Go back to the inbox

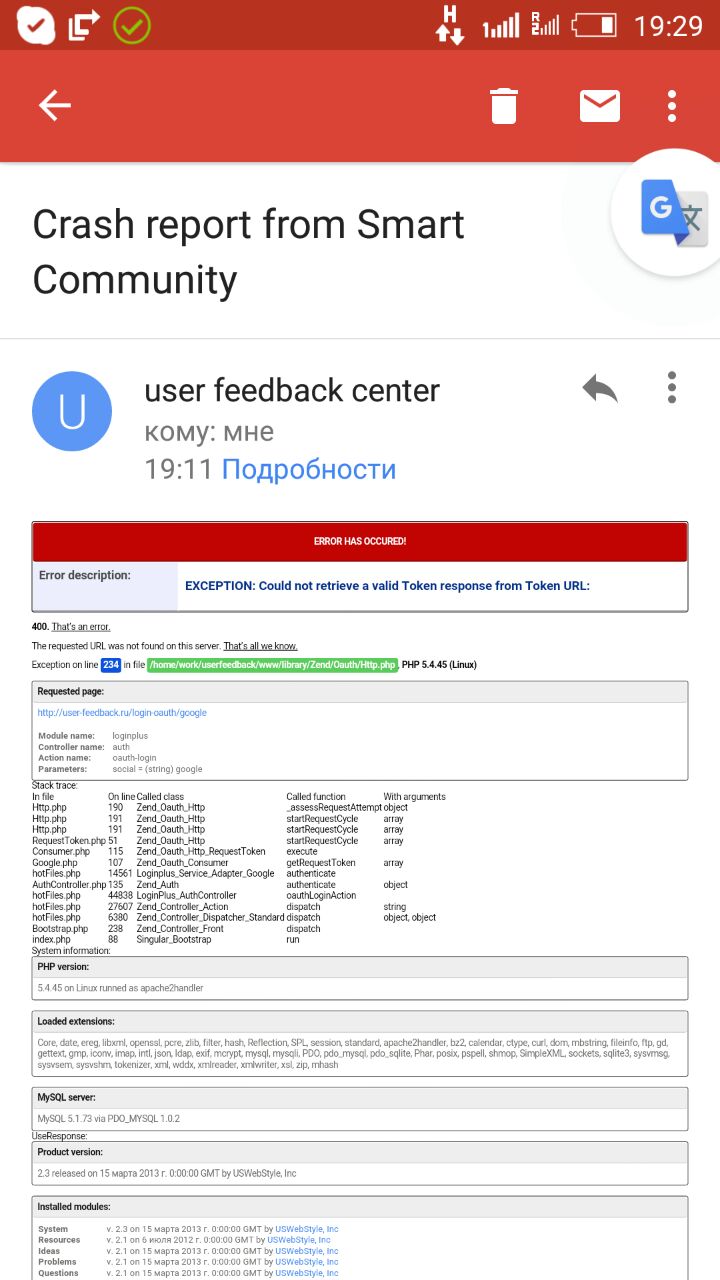click(54, 106)
